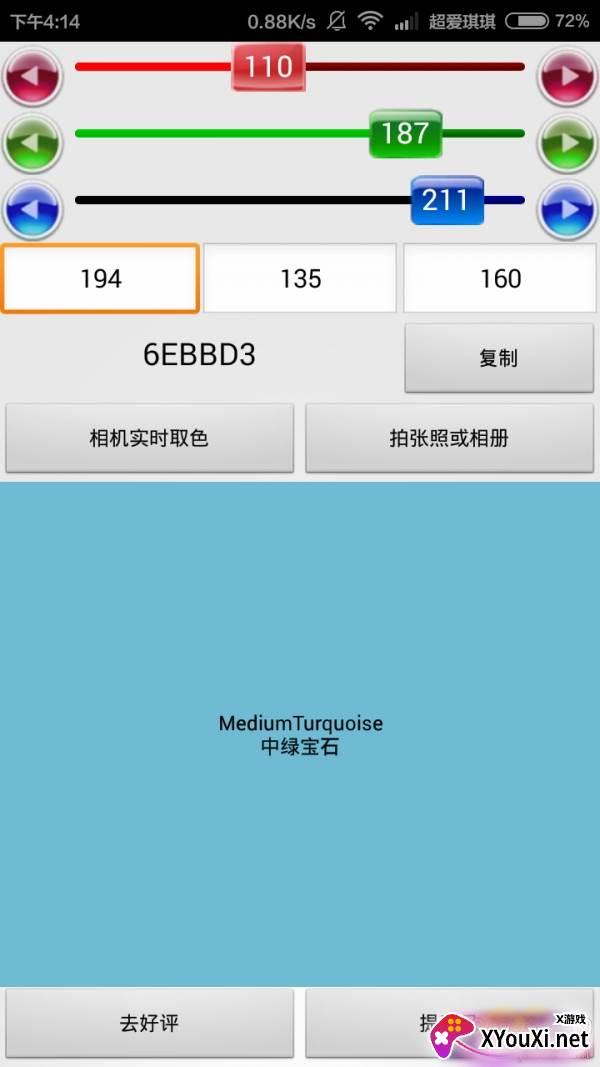Screen dimensions: 600x1067
Task: Tap the 去好评 rate button
Action: [x=150, y=1023]
